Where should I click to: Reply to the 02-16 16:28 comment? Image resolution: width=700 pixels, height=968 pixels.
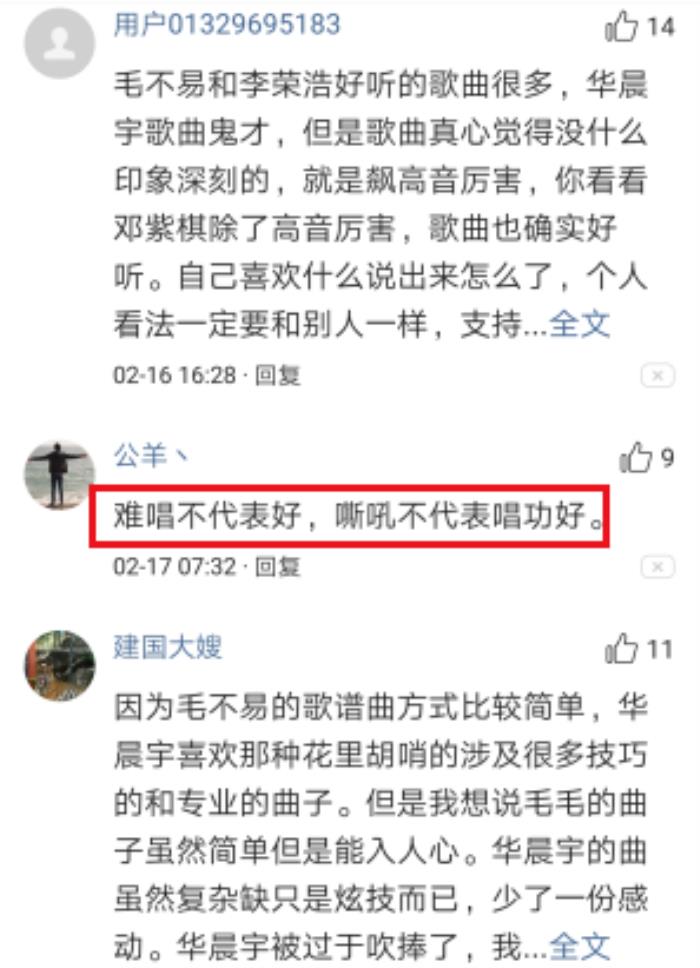click(x=277, y=375)
